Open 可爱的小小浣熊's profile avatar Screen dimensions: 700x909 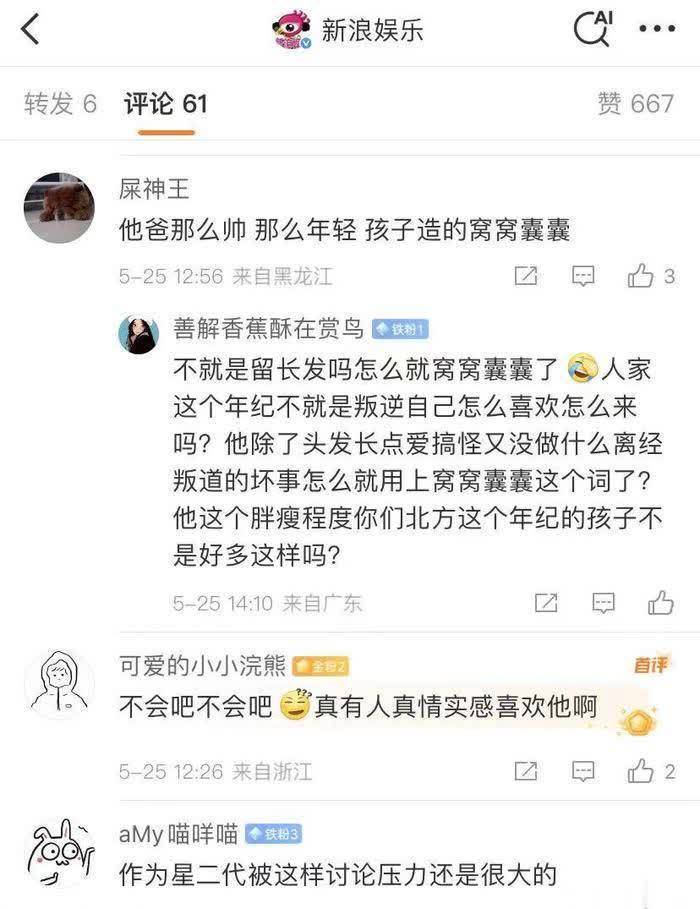[x=59, y=684]
